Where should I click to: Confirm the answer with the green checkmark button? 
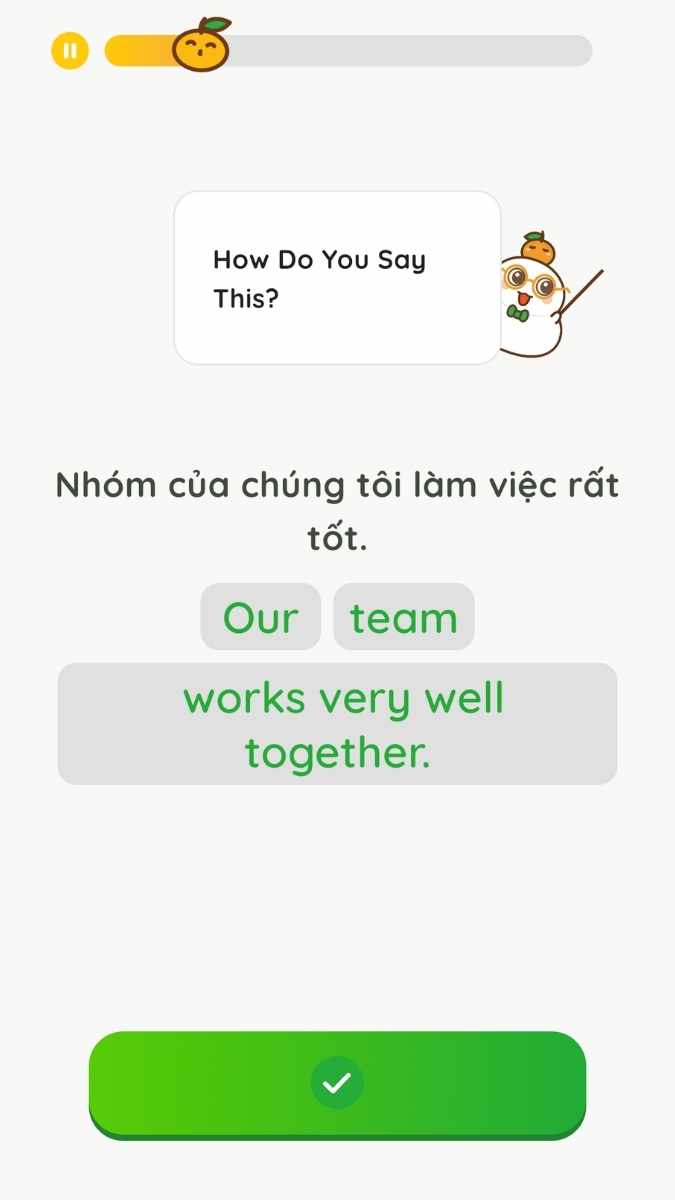pos(337,1083)
